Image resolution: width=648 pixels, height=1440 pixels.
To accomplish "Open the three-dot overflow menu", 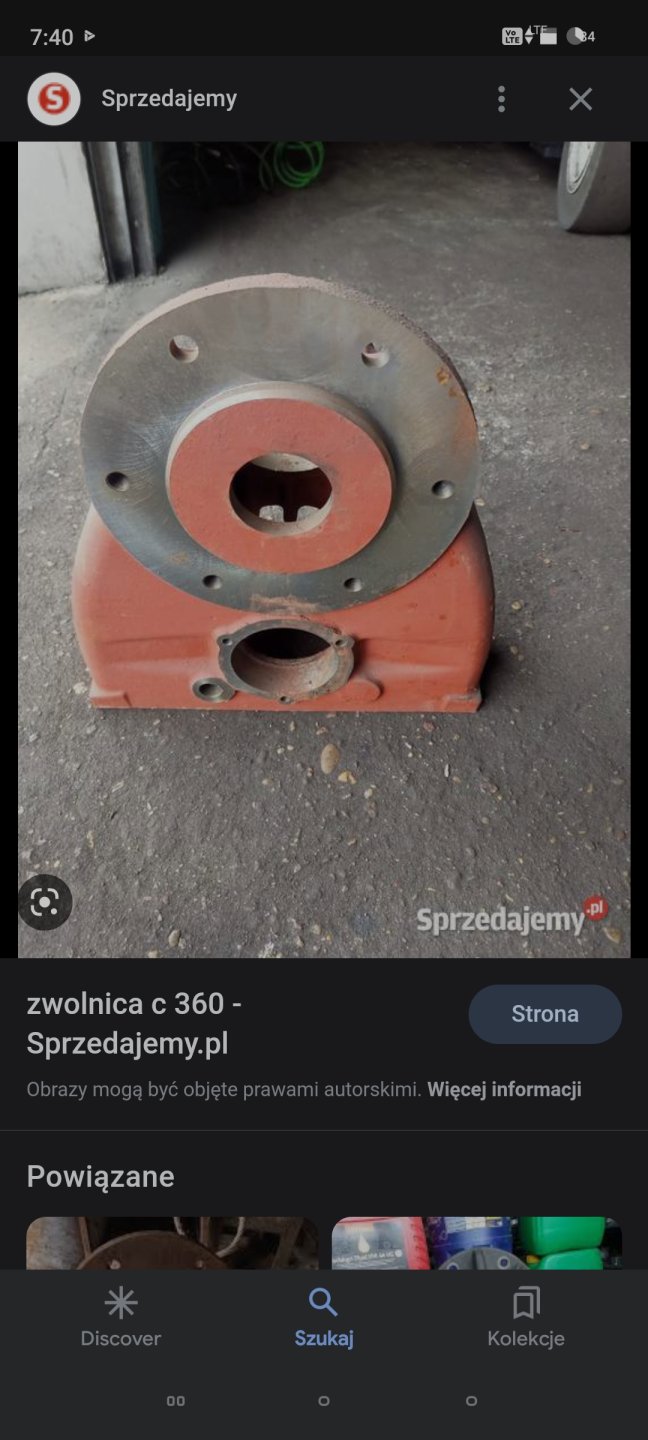I will 501,99.
